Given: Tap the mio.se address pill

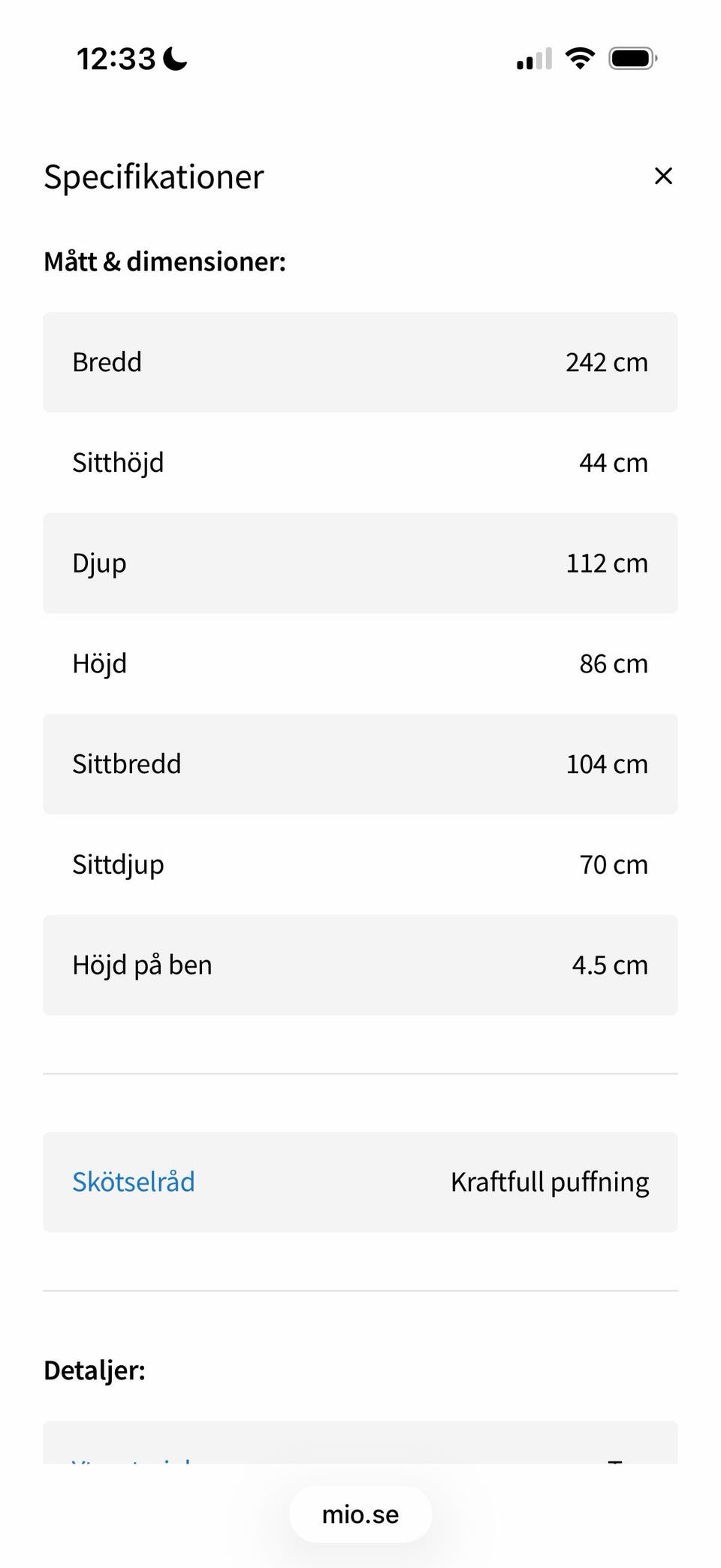Looking at the screenshot, I should [360, 1514].
